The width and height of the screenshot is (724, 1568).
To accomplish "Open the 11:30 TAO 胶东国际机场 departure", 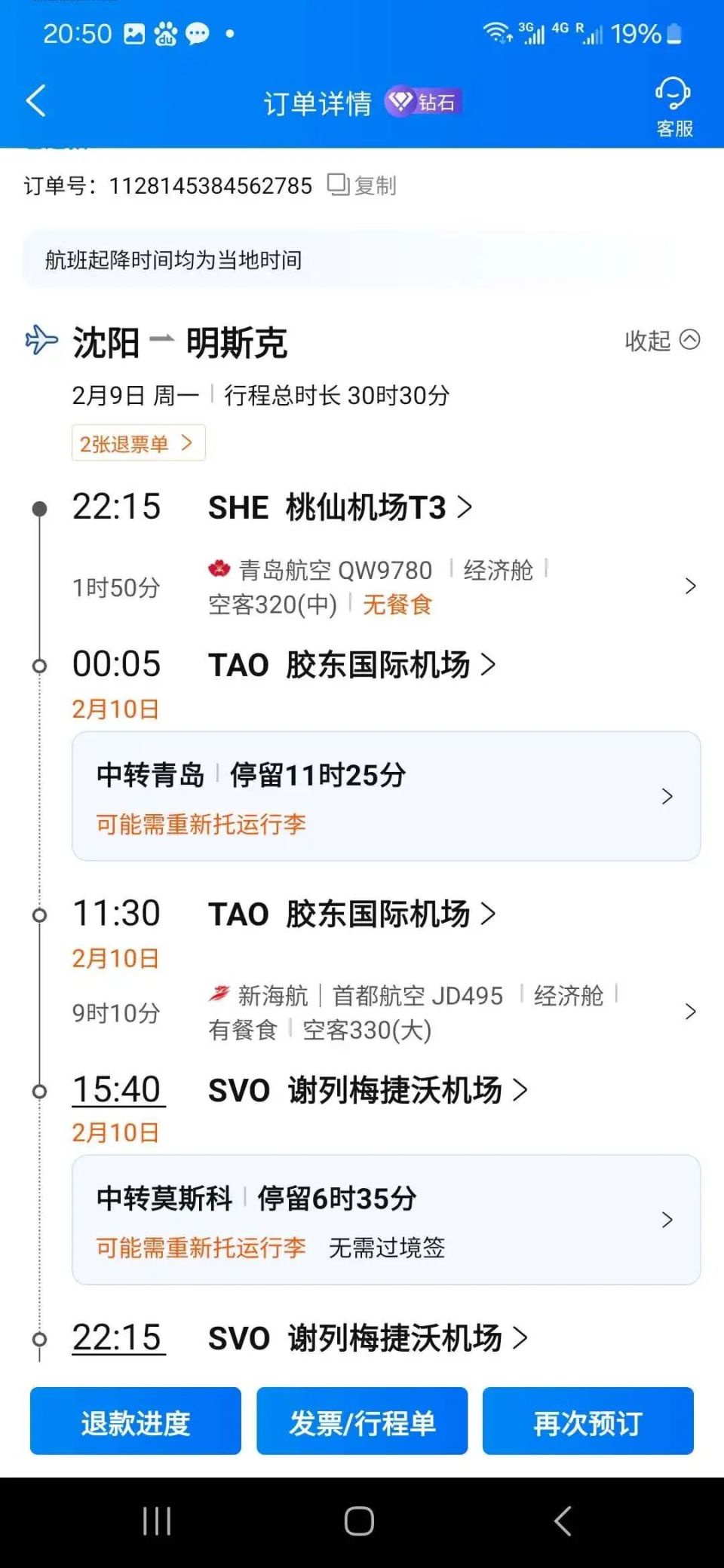I will 352,914.
